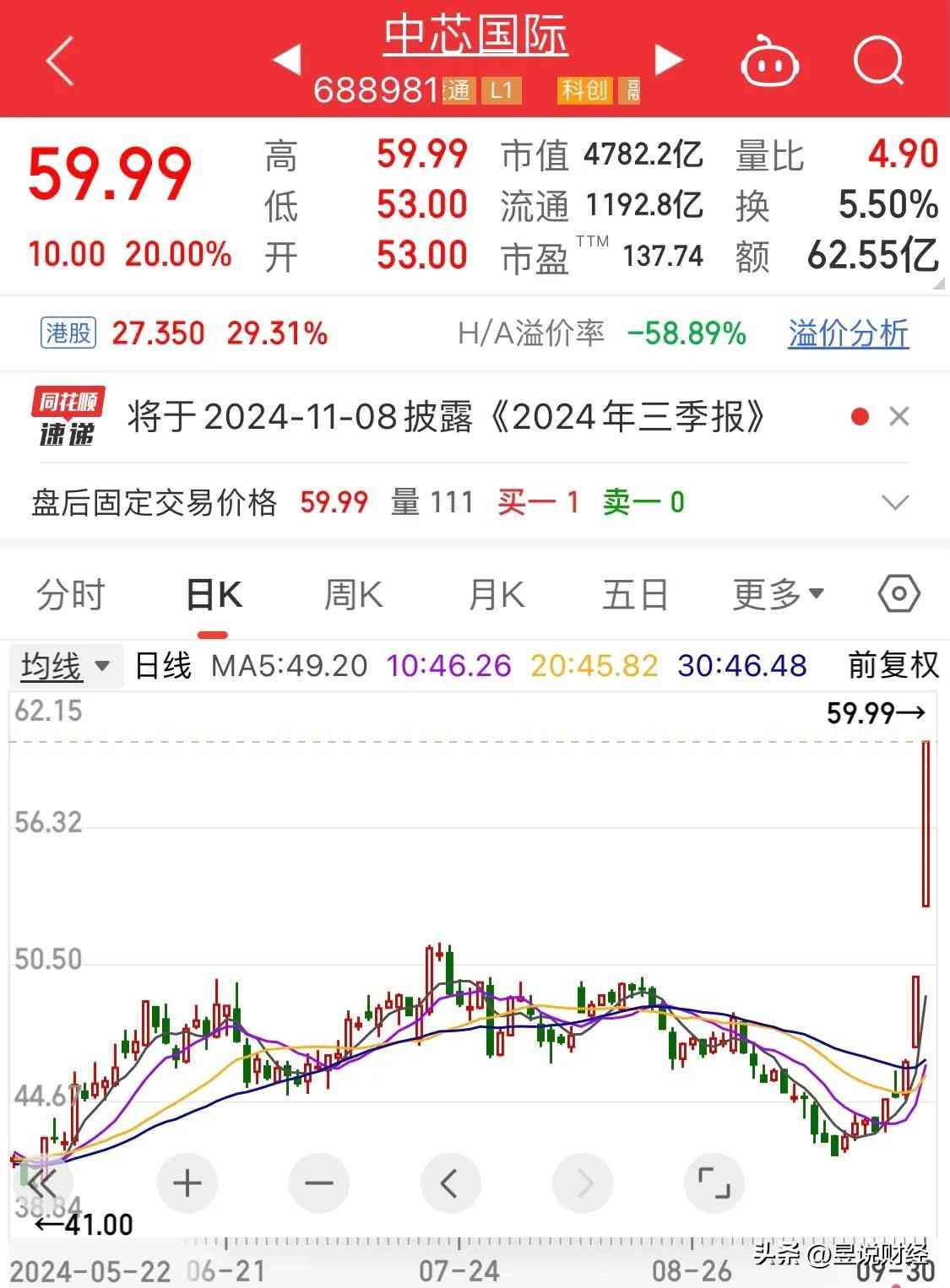Switch to the 周K chart tab
The height and width of the screenshot is (1288, 950).
(353, 595)
